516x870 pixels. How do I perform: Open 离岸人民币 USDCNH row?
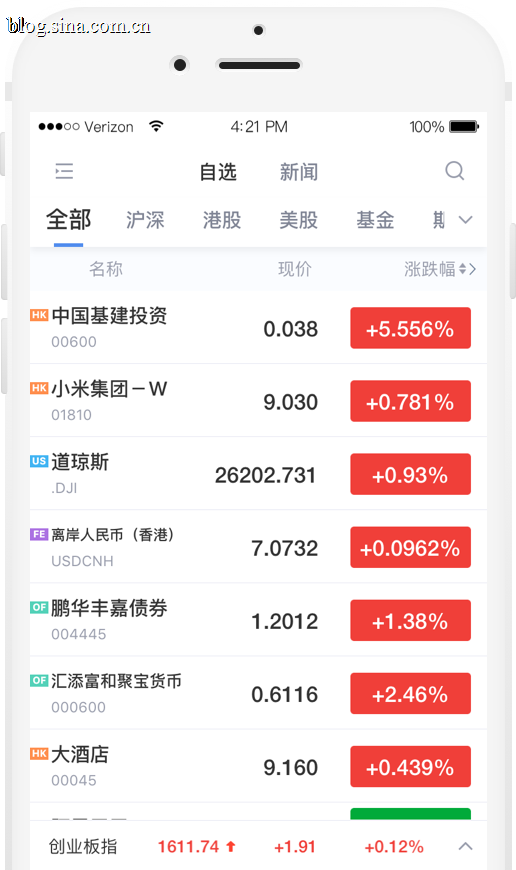click(259, 547)
